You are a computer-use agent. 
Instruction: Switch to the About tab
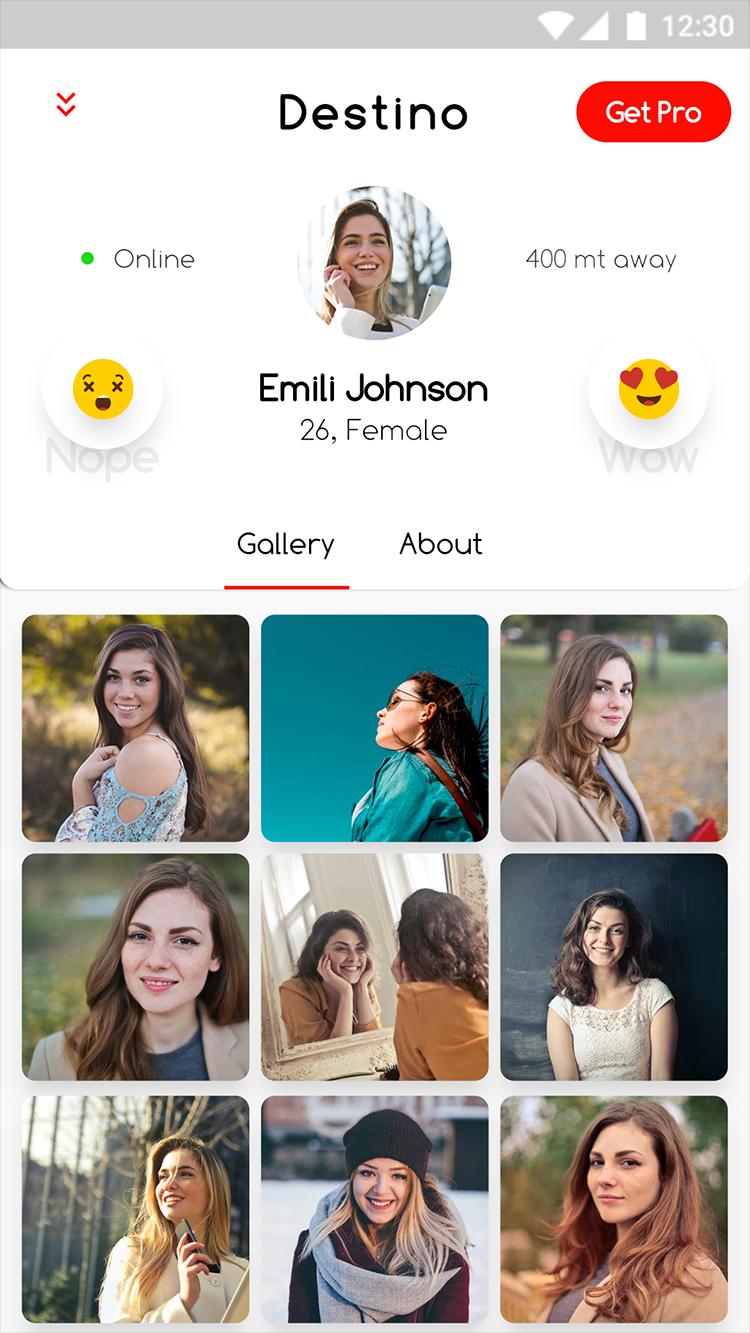[441, 544]
